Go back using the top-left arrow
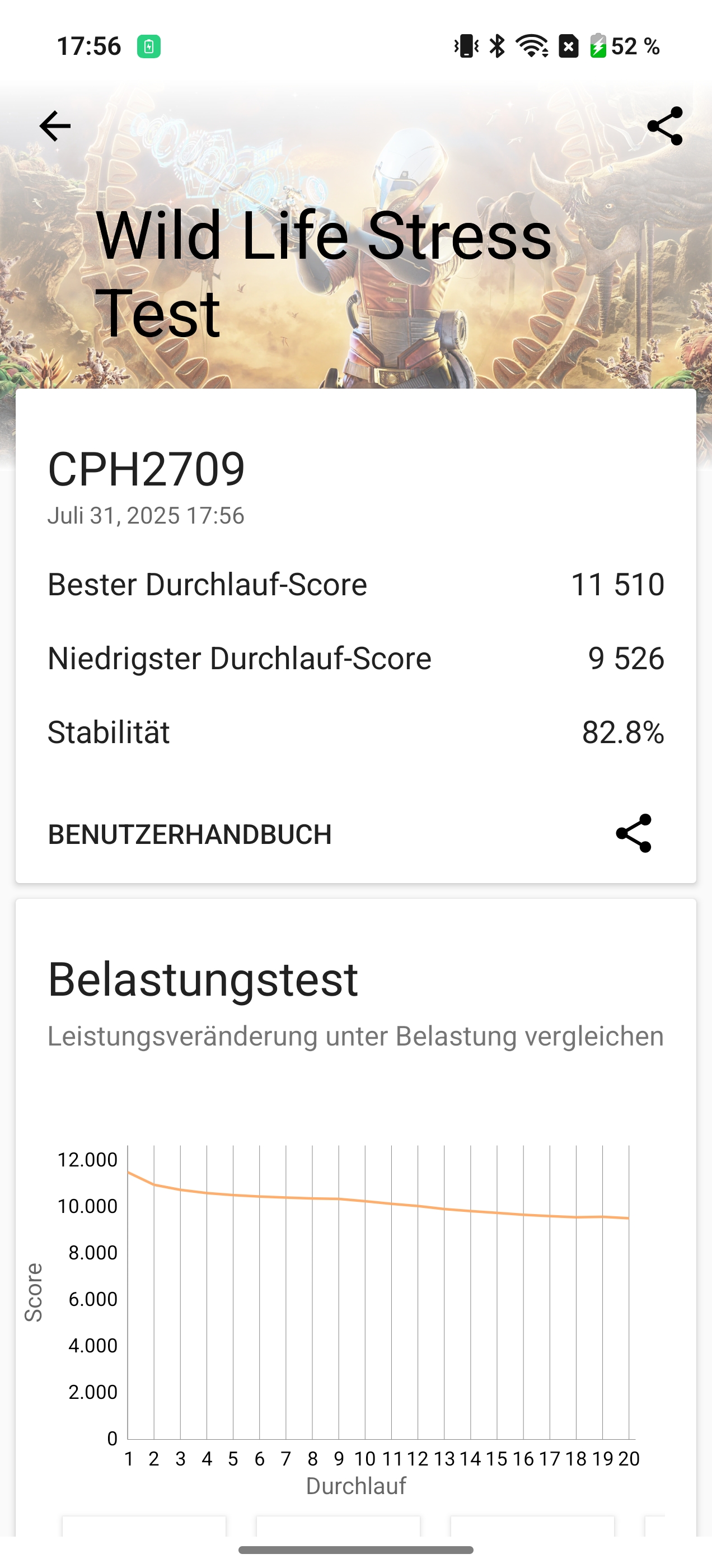This screenshot has width=712, height=1568. 55,126
